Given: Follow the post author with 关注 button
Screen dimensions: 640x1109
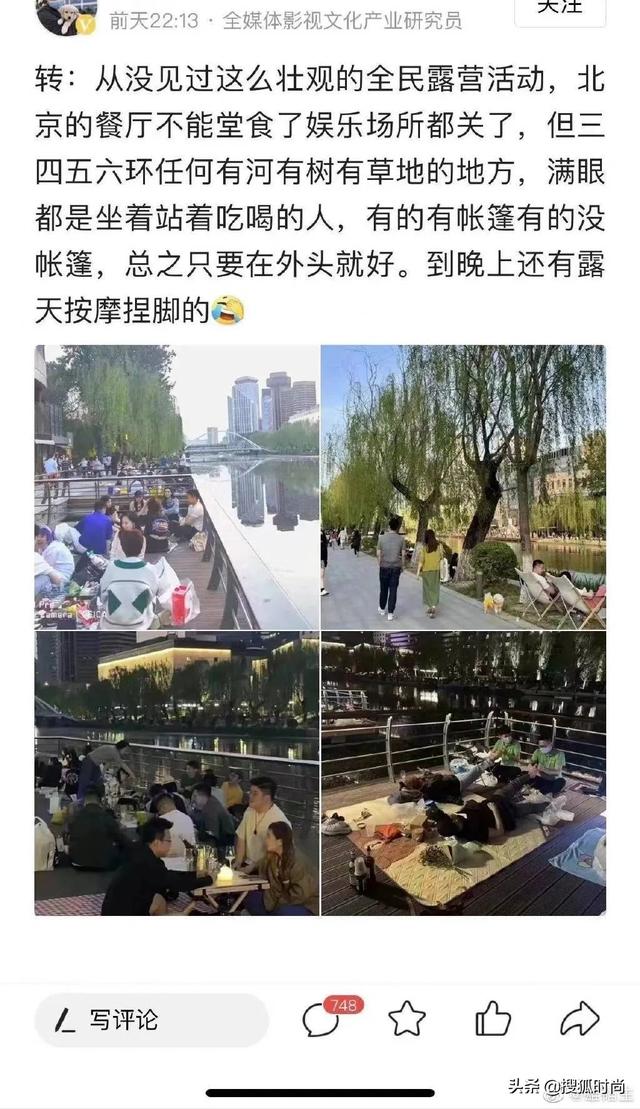Looking at the screenshot, I should (561, 8).
